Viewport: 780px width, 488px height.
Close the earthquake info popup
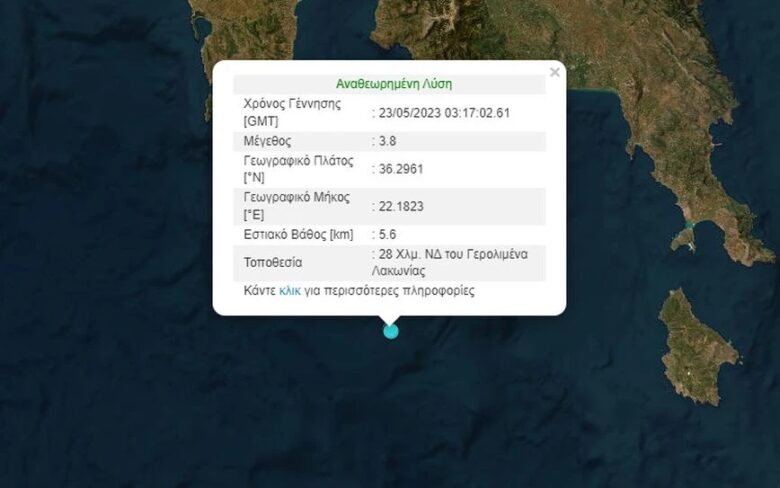555,72
